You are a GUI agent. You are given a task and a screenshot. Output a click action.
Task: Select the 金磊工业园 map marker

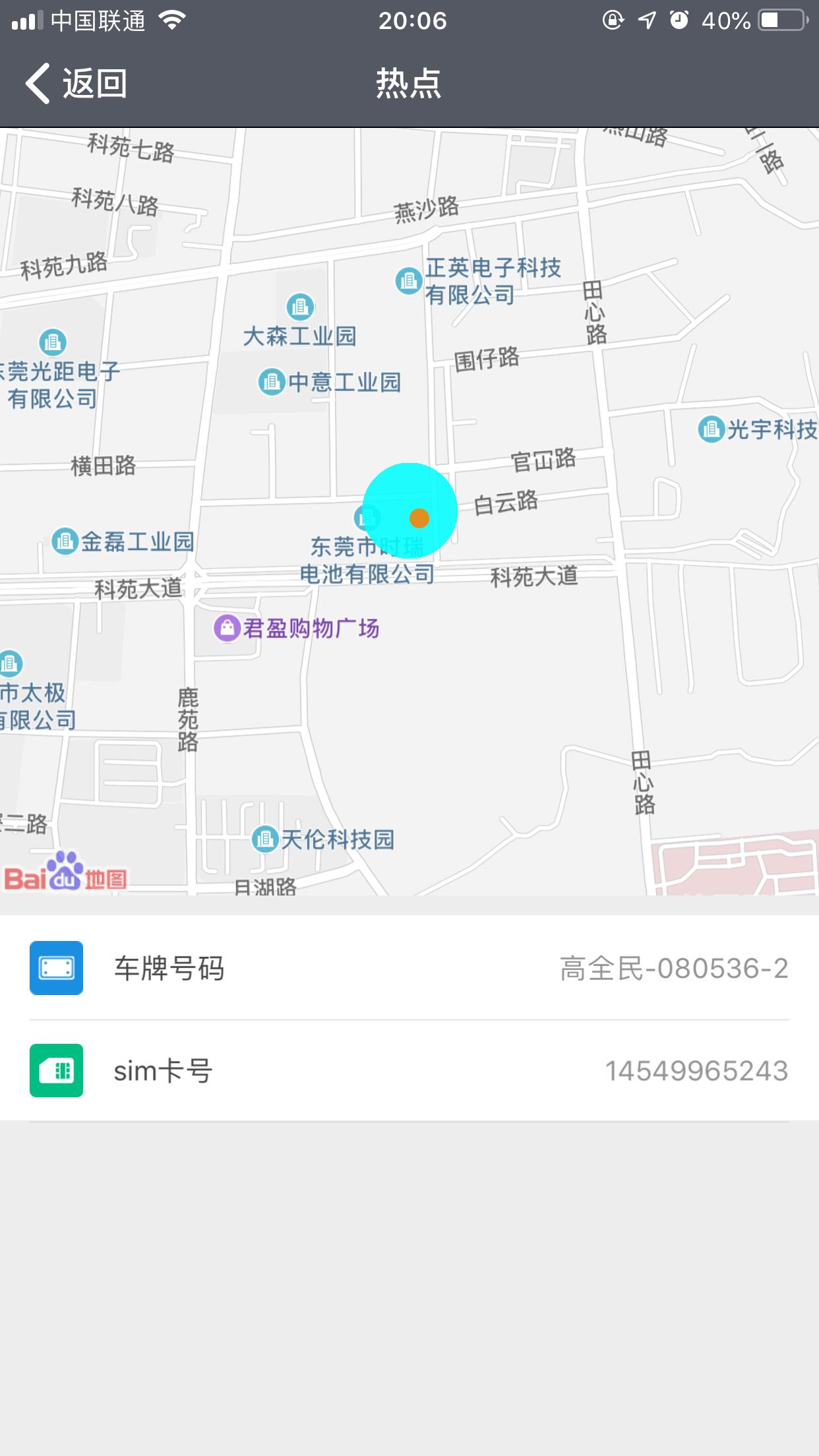click(x=65, y=541)
